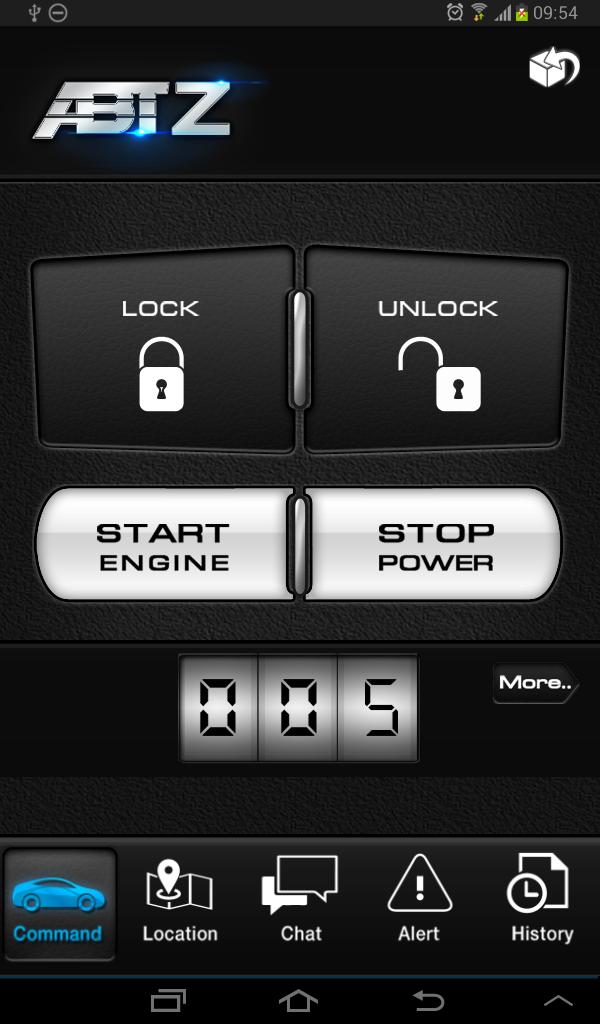
Task: Tap the Stop Power button
Action: 434,545
